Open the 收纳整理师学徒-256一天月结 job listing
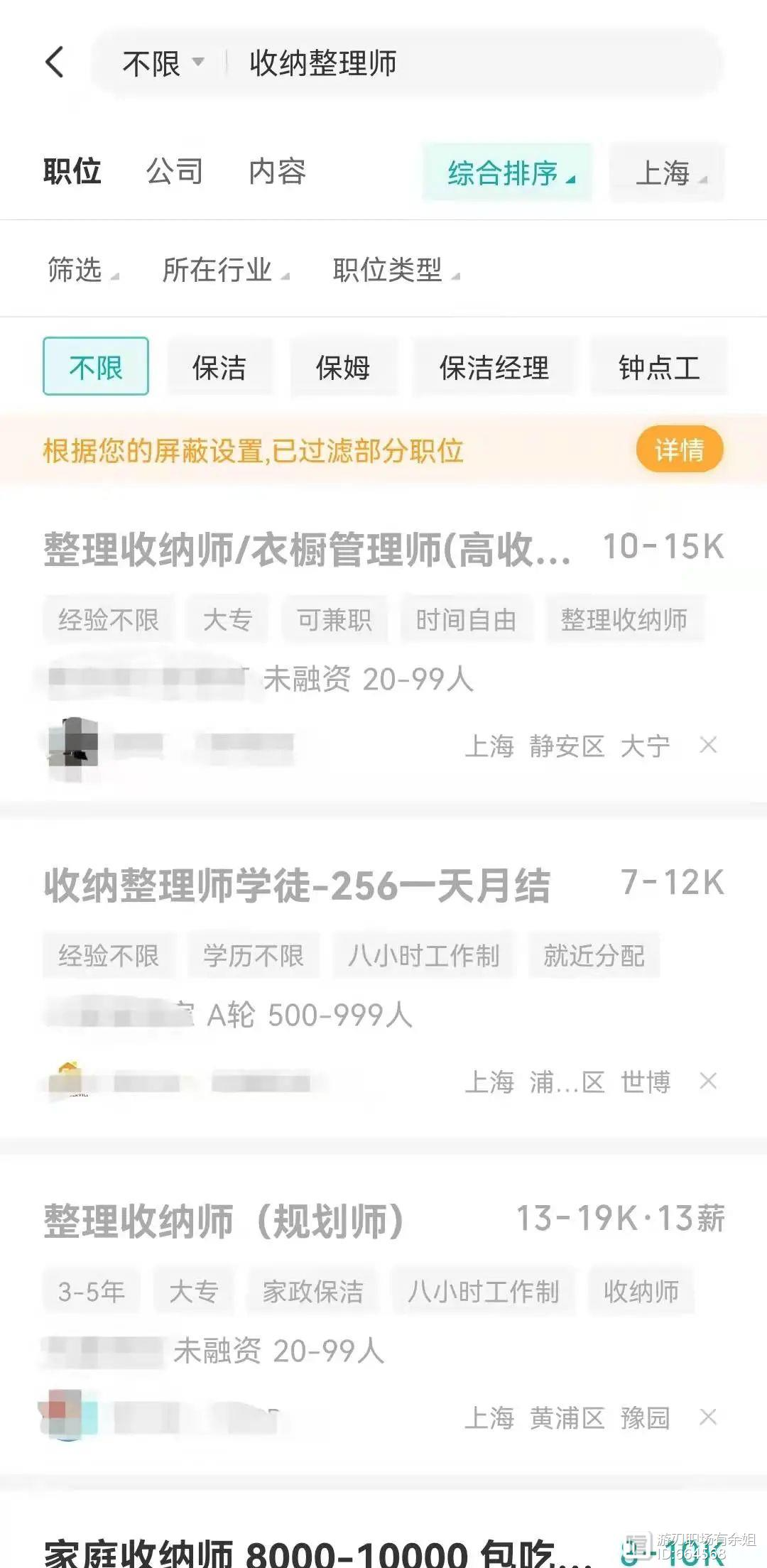Viewport: 767px width, 1568px height. tap(297, 886)
